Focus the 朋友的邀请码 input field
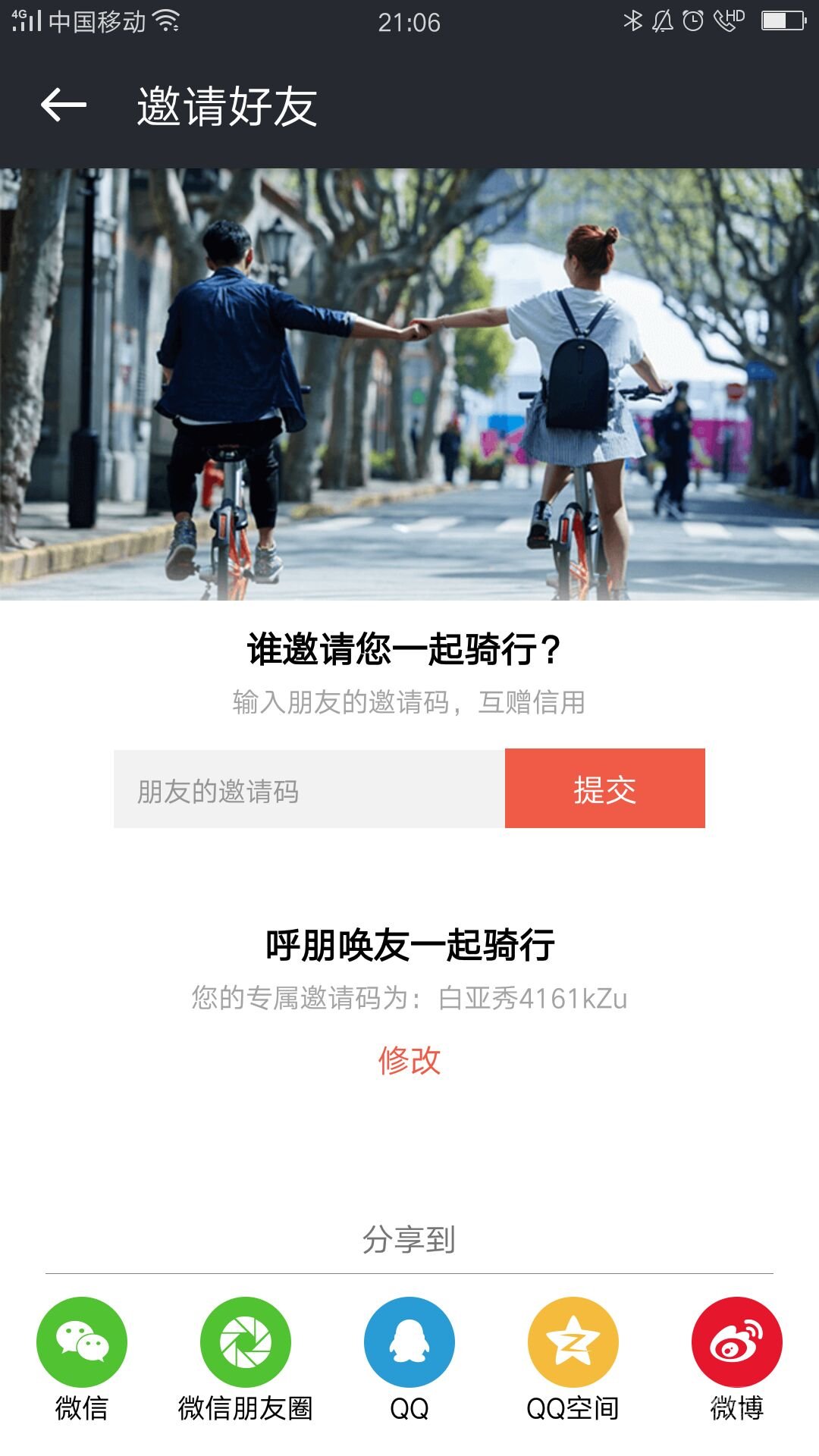 coord(309,789)
